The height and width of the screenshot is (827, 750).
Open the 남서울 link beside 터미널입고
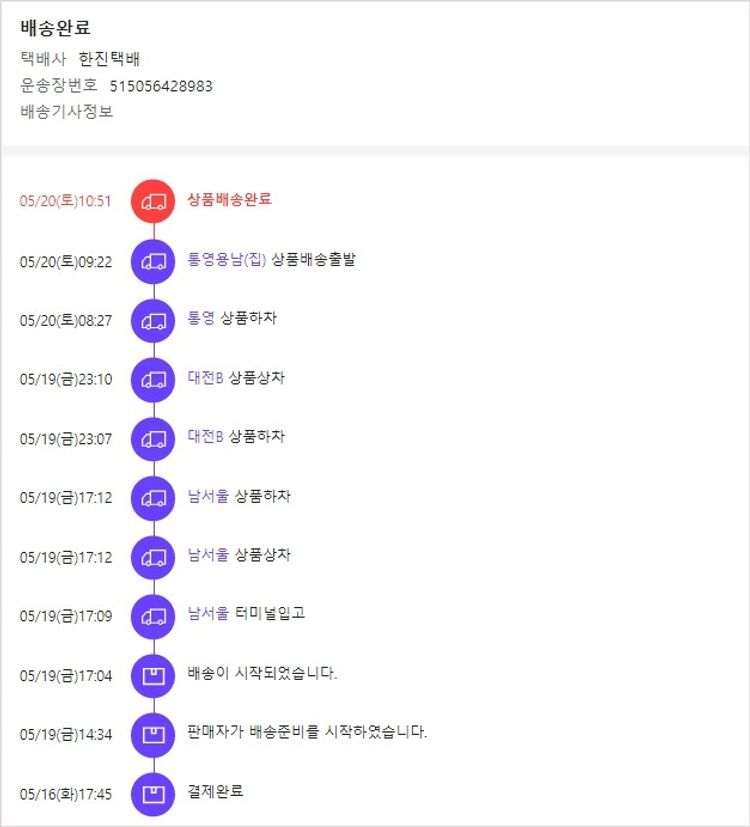tap(208, 614)
